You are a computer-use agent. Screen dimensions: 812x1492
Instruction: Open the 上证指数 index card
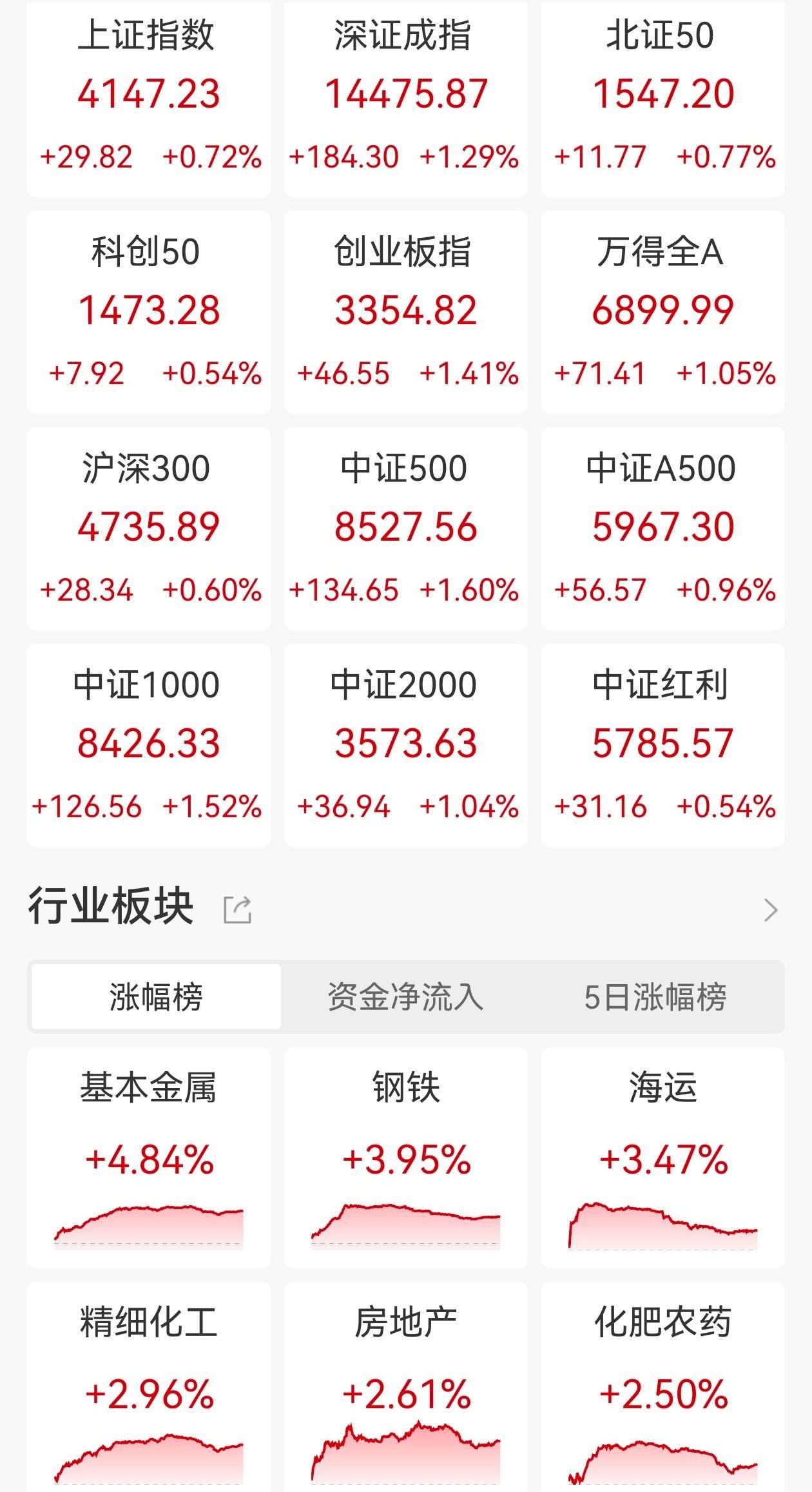tap(148, 97)
